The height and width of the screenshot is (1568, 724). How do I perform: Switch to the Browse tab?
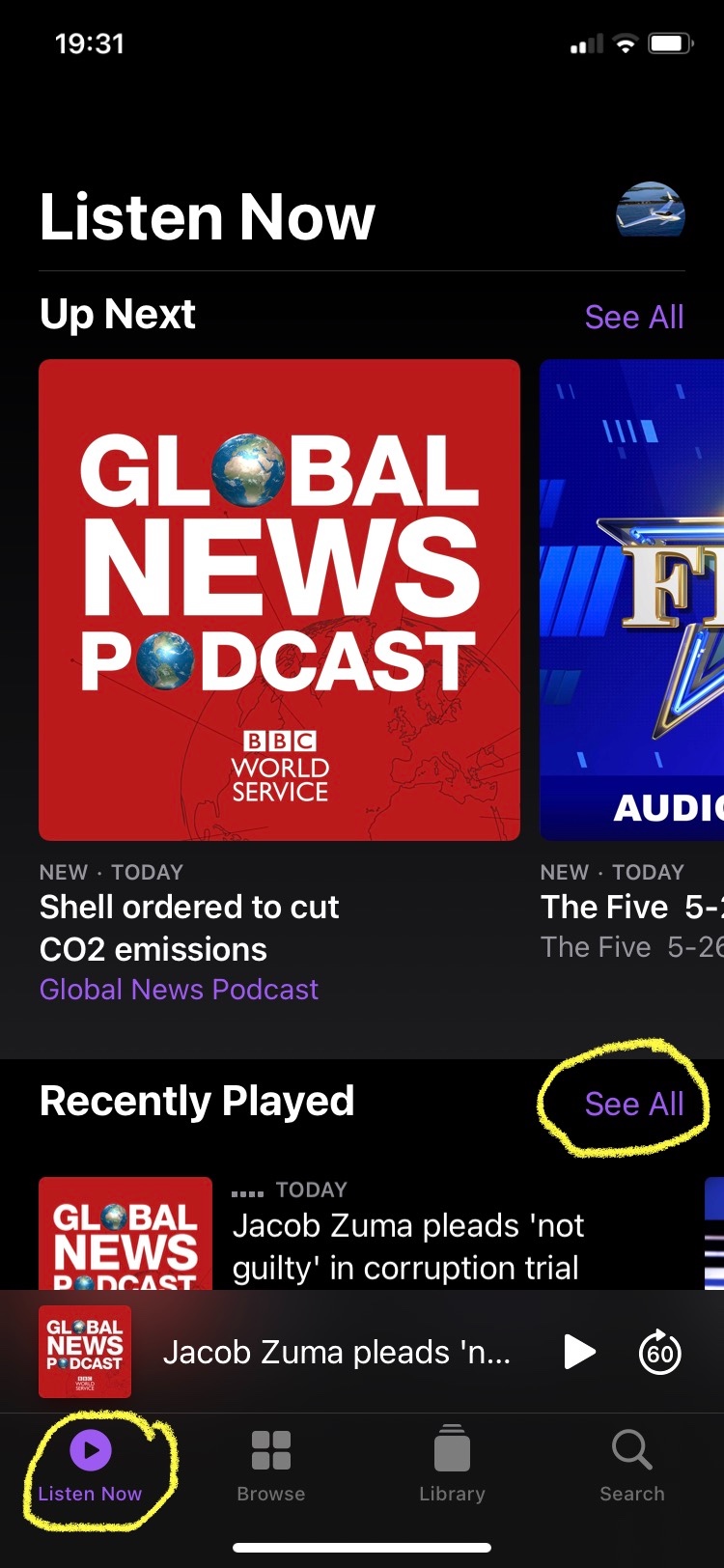[271, 1467]
